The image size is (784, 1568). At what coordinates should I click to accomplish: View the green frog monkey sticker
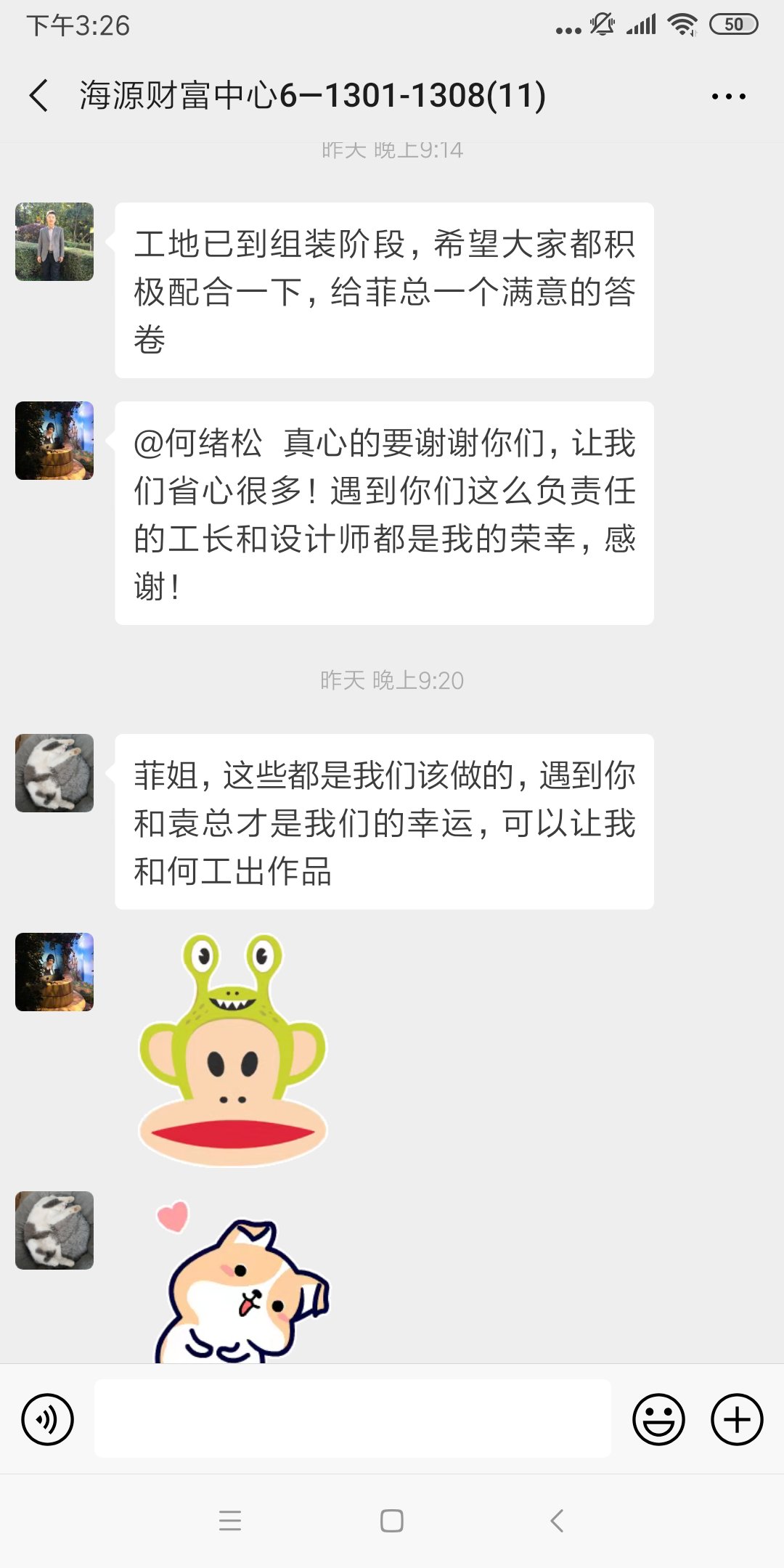(232, 1050)
